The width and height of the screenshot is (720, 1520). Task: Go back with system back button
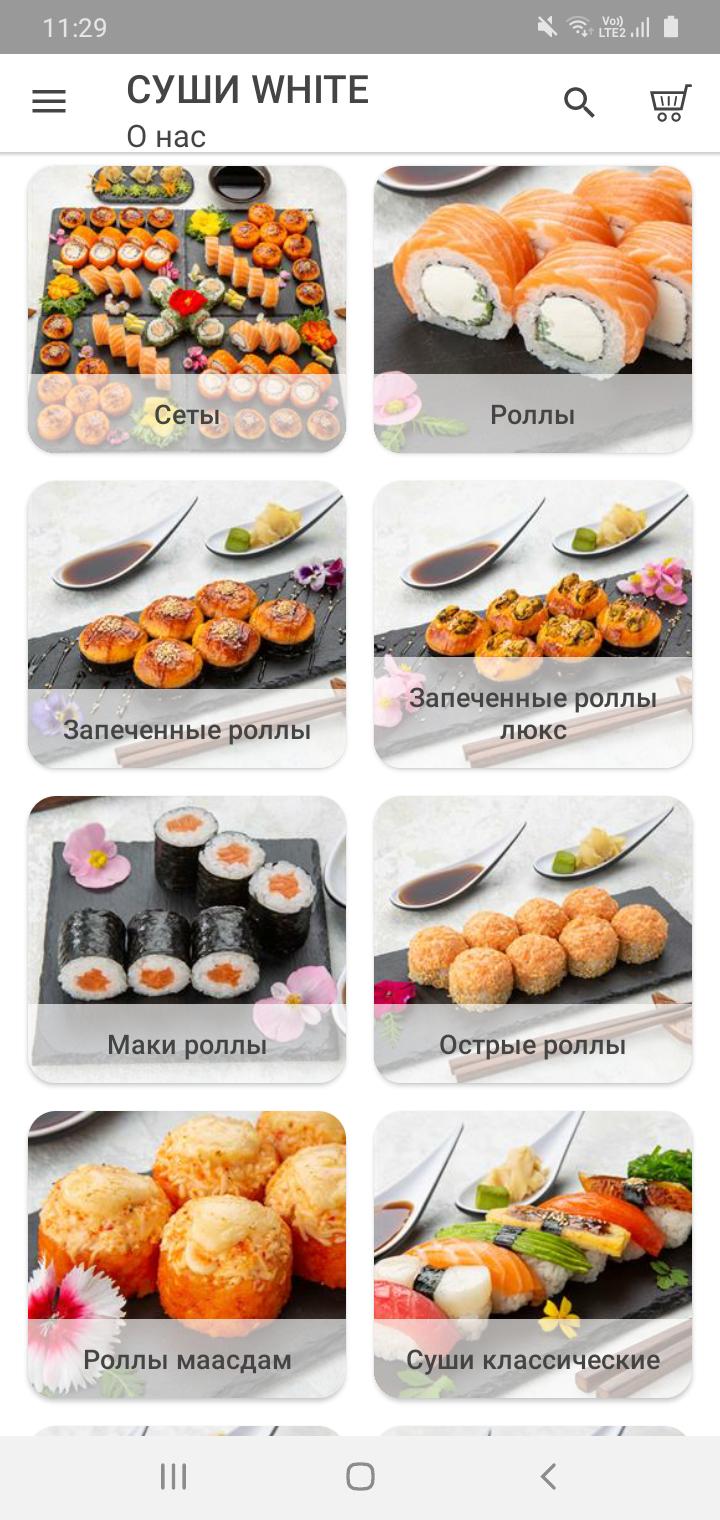tap(547, 1477)
